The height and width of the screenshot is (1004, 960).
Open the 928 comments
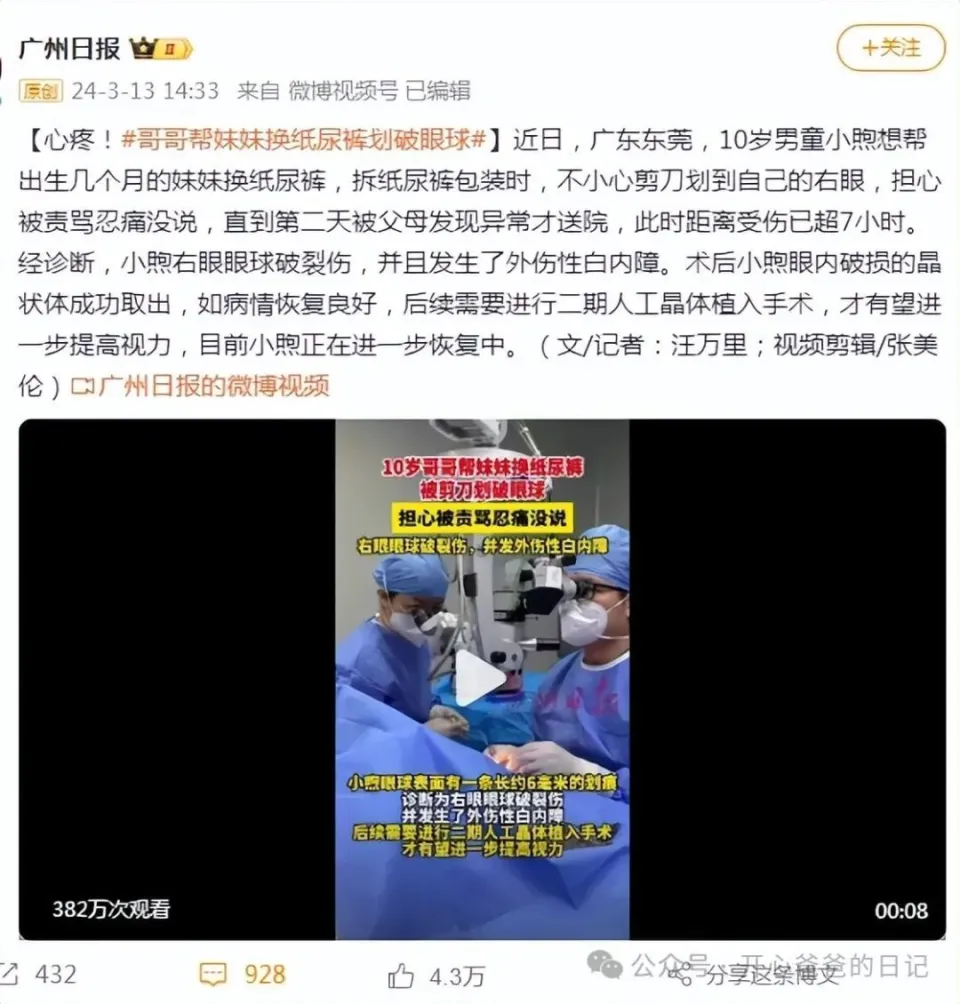(x=244, y=973)
